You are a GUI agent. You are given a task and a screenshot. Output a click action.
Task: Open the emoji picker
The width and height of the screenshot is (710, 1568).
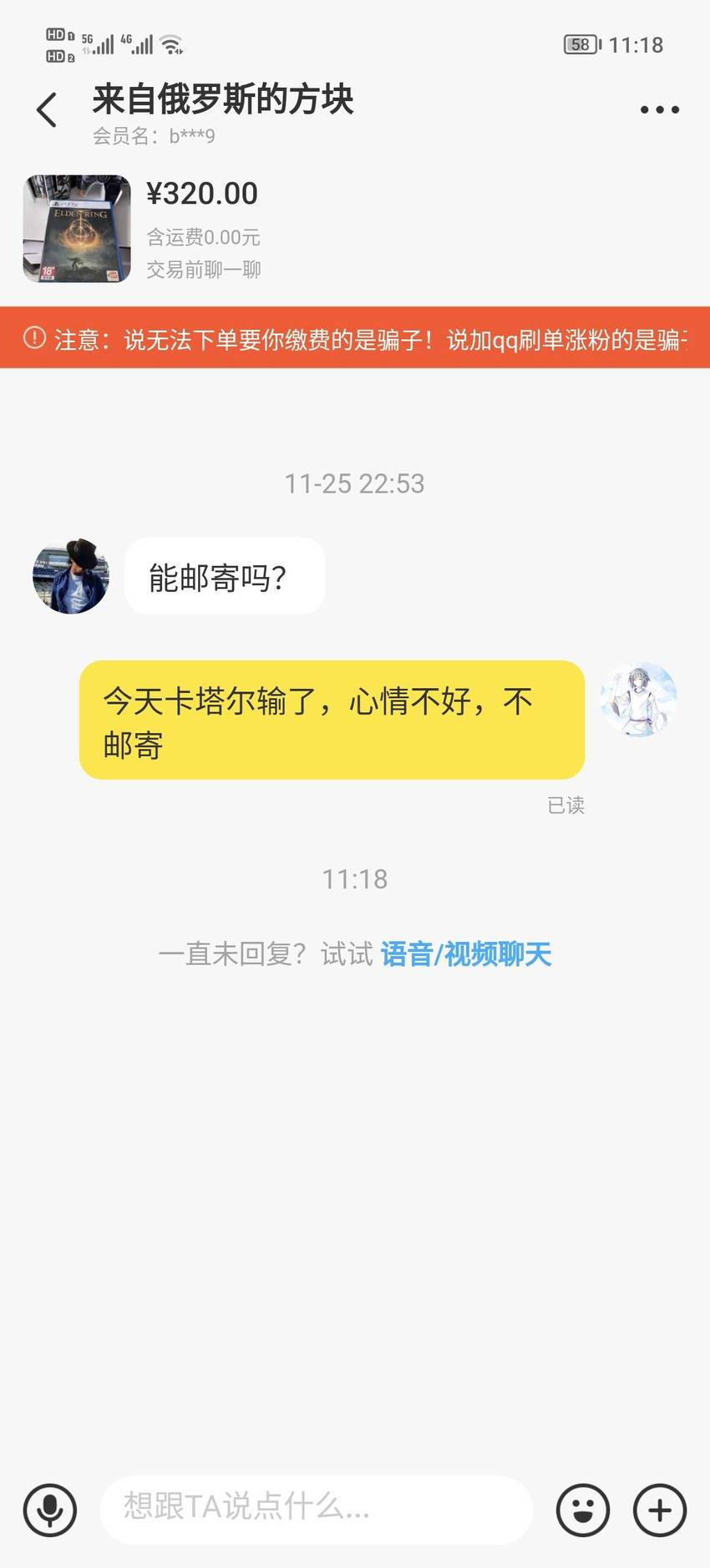583,1510
